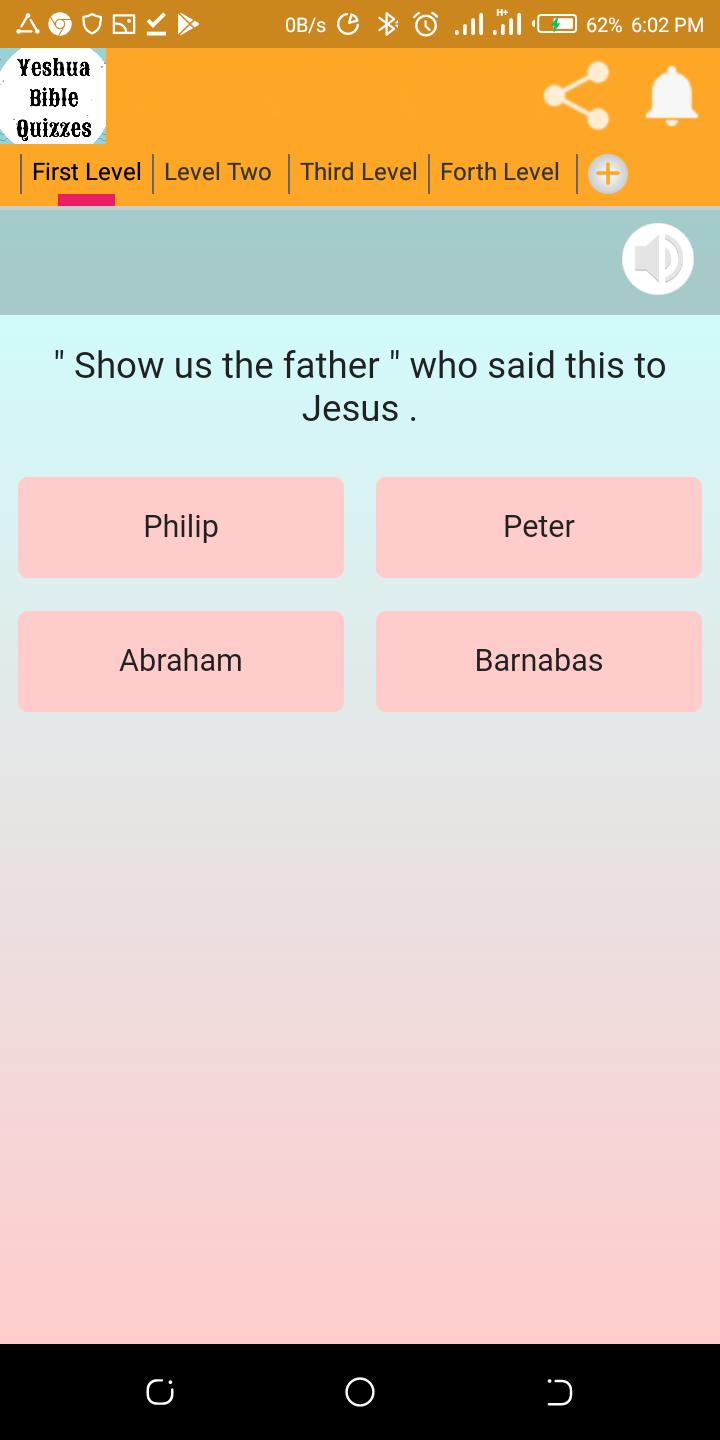This screenshot has width=720, height=1440.
Task: Pick Peter as the answer
Action: (538, 527)
